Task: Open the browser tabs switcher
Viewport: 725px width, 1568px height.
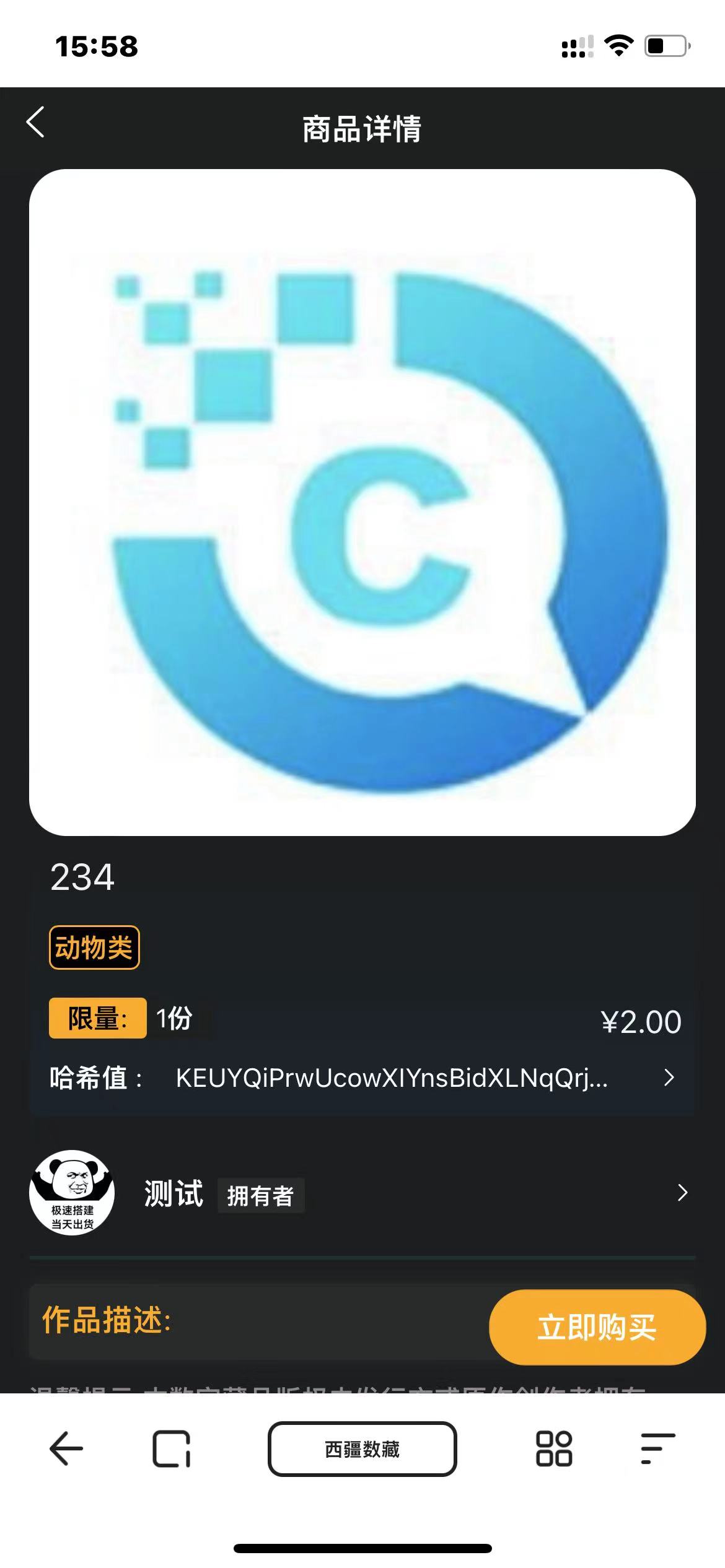Action: coord(171,1449)
